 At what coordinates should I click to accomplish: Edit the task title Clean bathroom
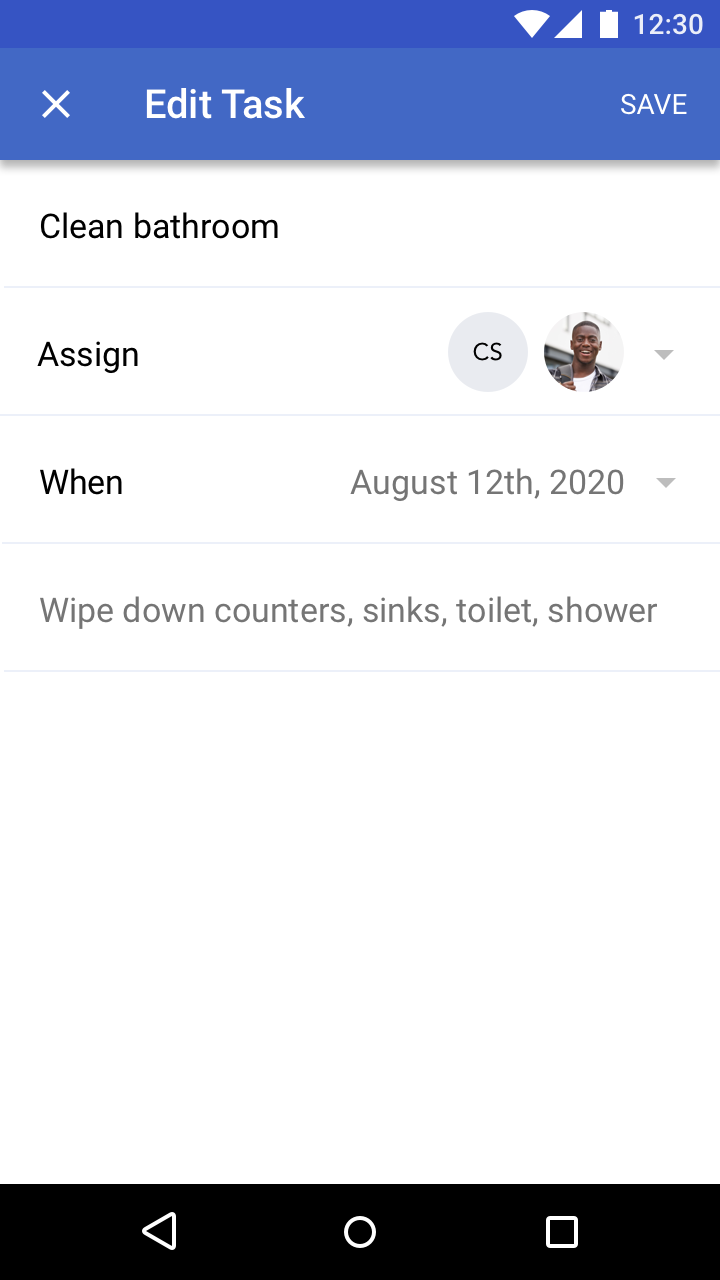click(x=360, y=226)
